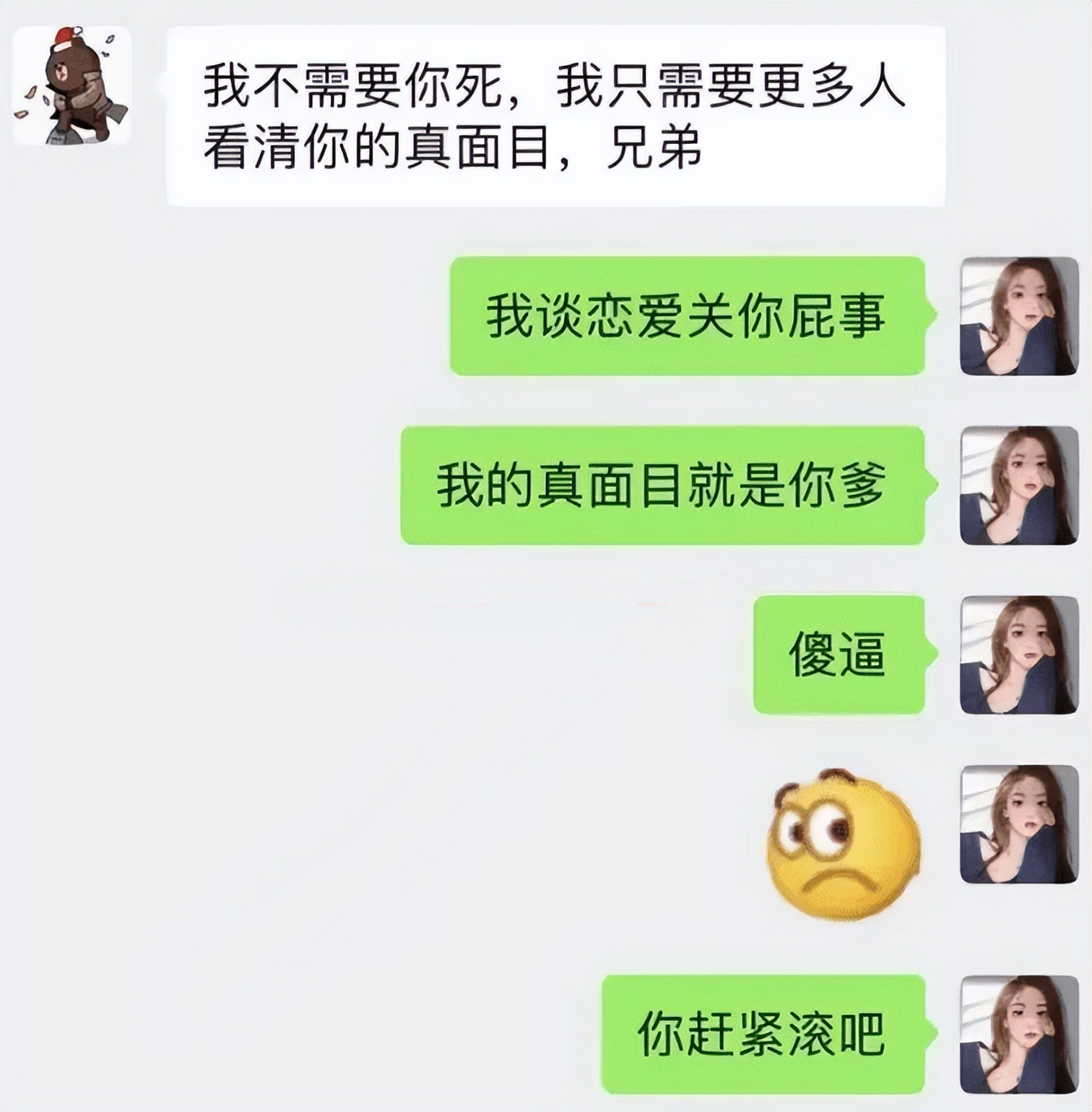The height and width of the screenshot is (1112, 1092).
Task: Select the girl avatar beside the first green message
Action: point(1018,317)
